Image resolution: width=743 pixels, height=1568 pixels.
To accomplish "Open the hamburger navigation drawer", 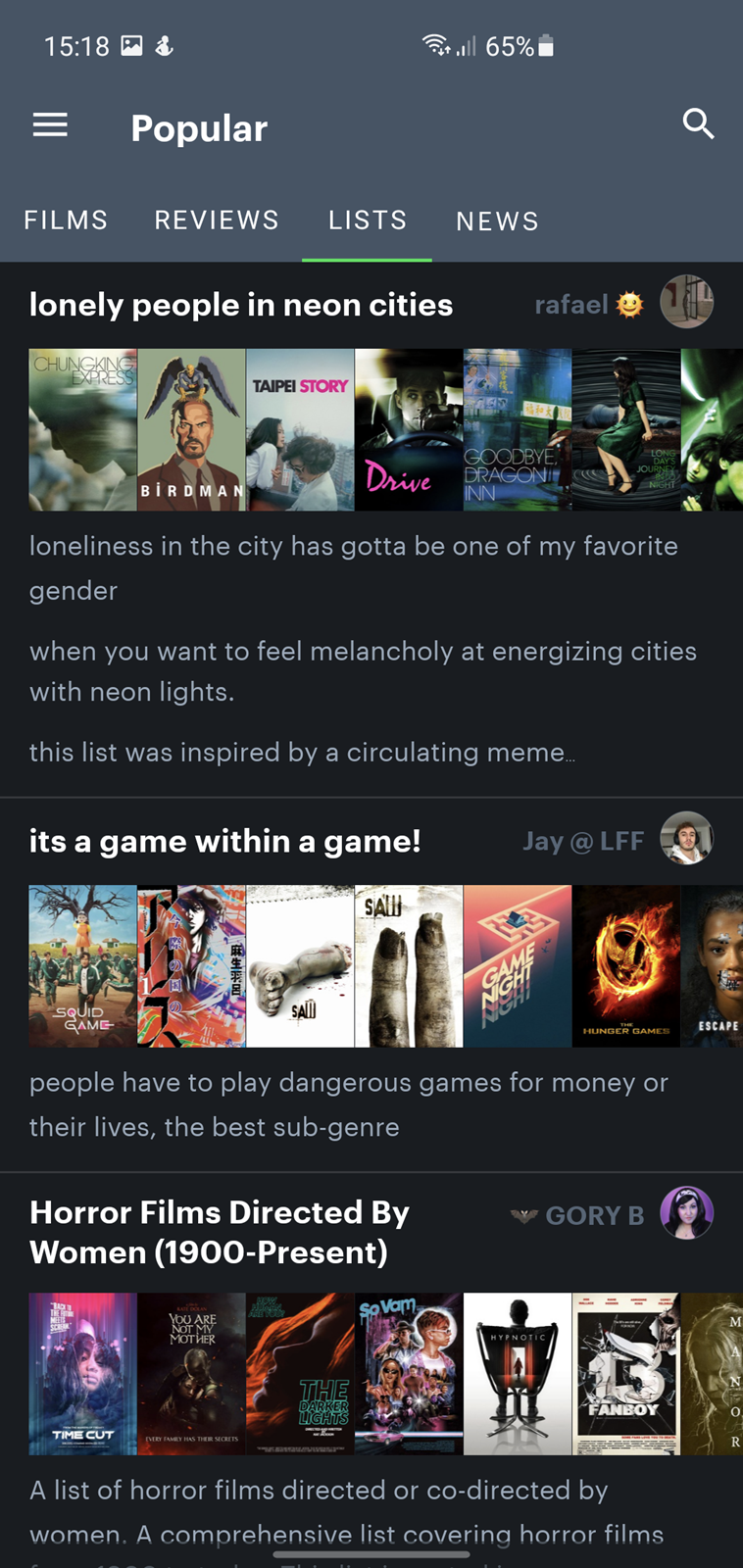I will coord(50,124).
